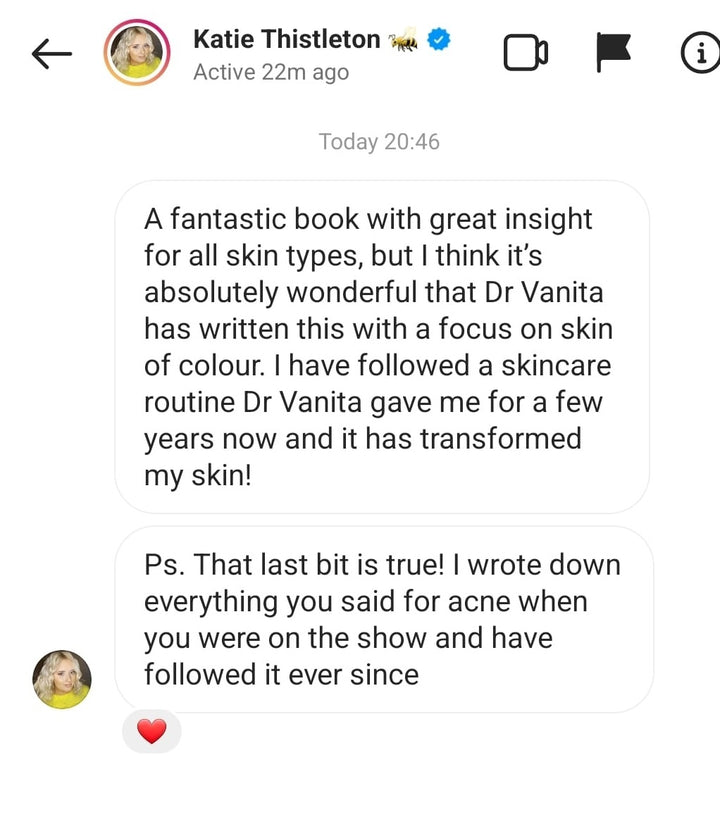Image resolution: width=720 pixels, height=824 pixels.
Task: Tap the flag icon in header
Action: tap(613, 52)
